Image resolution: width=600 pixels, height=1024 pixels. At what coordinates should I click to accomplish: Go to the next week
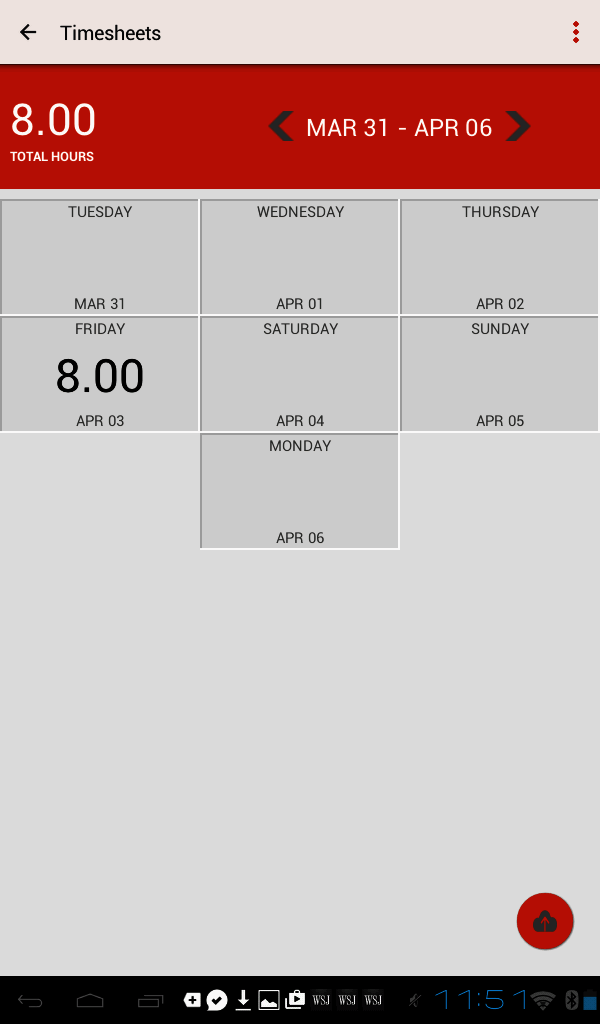[x=518, y=127]
